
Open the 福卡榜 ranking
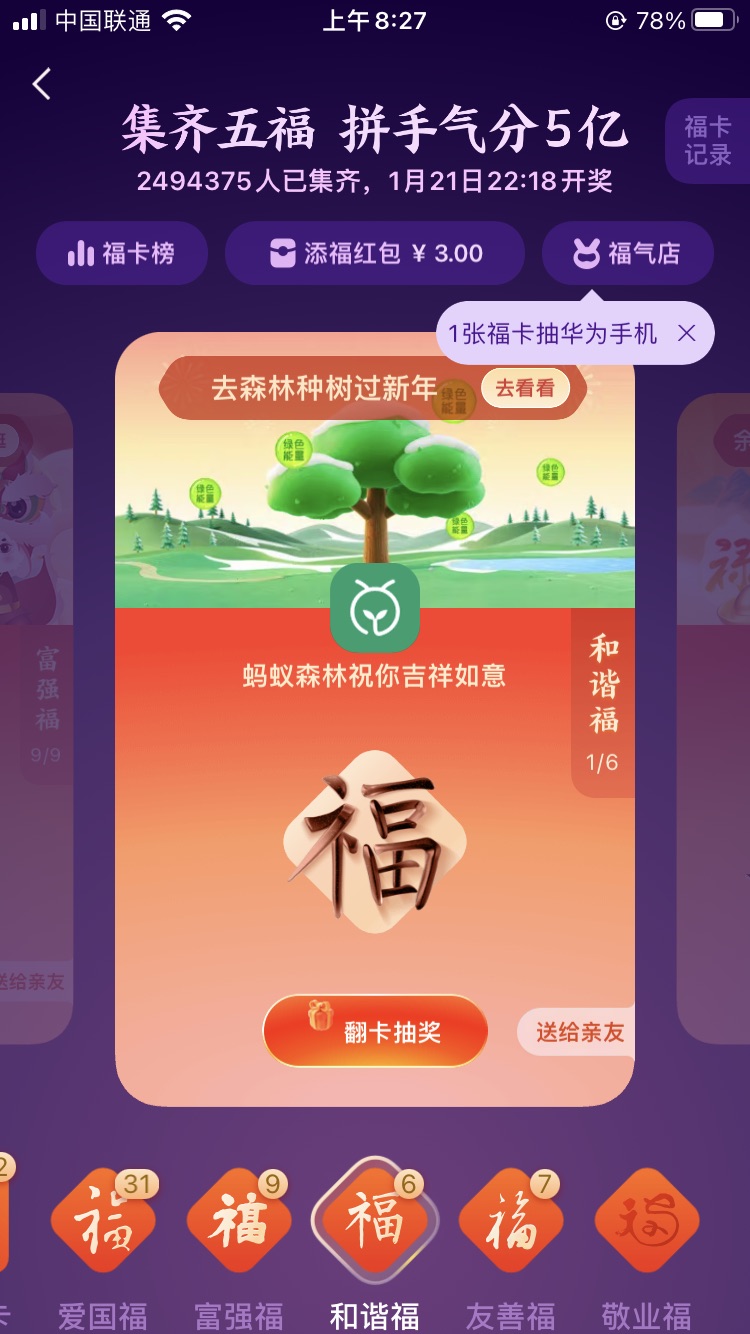point(122,254)
